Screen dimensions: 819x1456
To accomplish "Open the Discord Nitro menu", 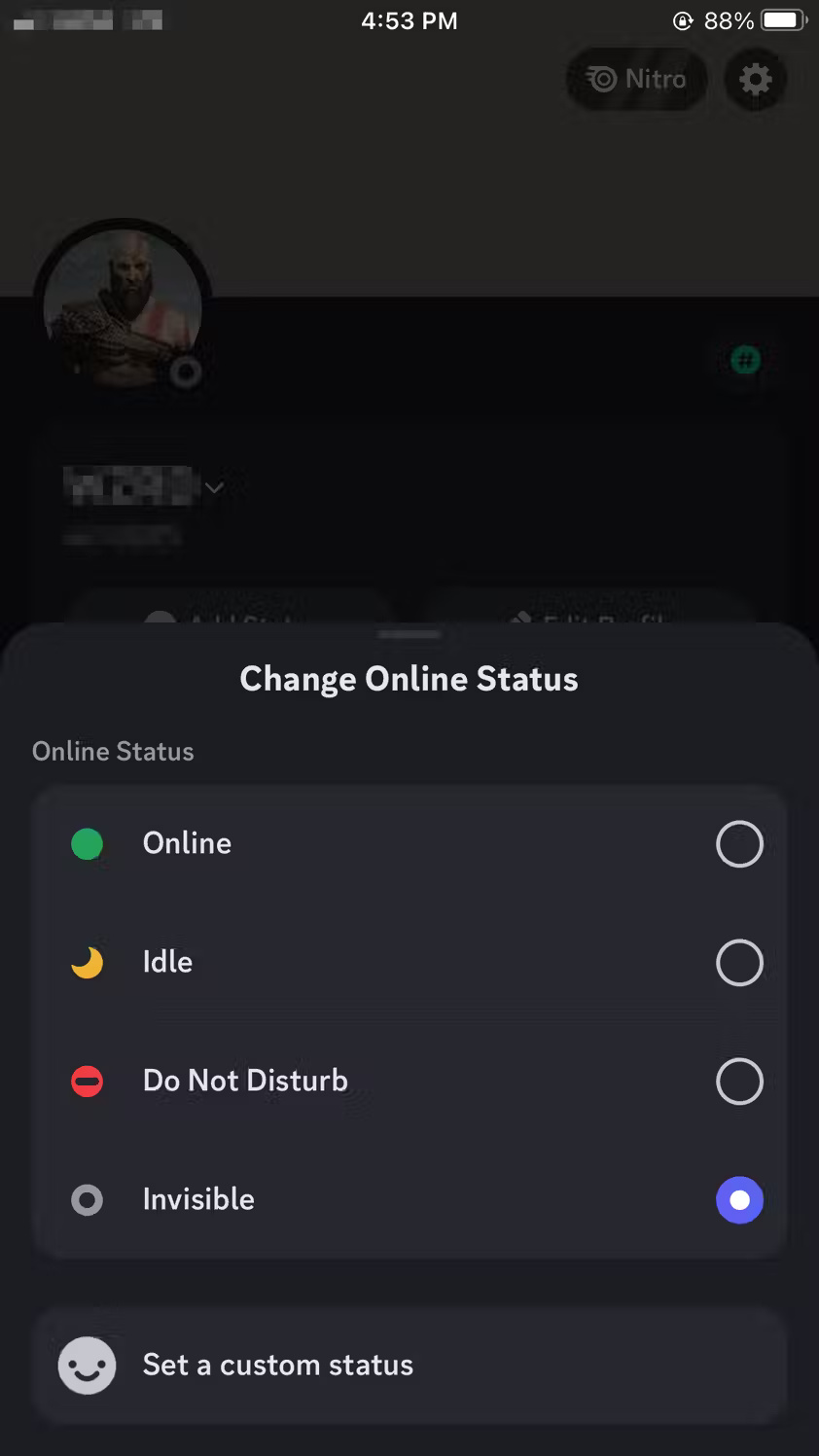I will [636, 80].
